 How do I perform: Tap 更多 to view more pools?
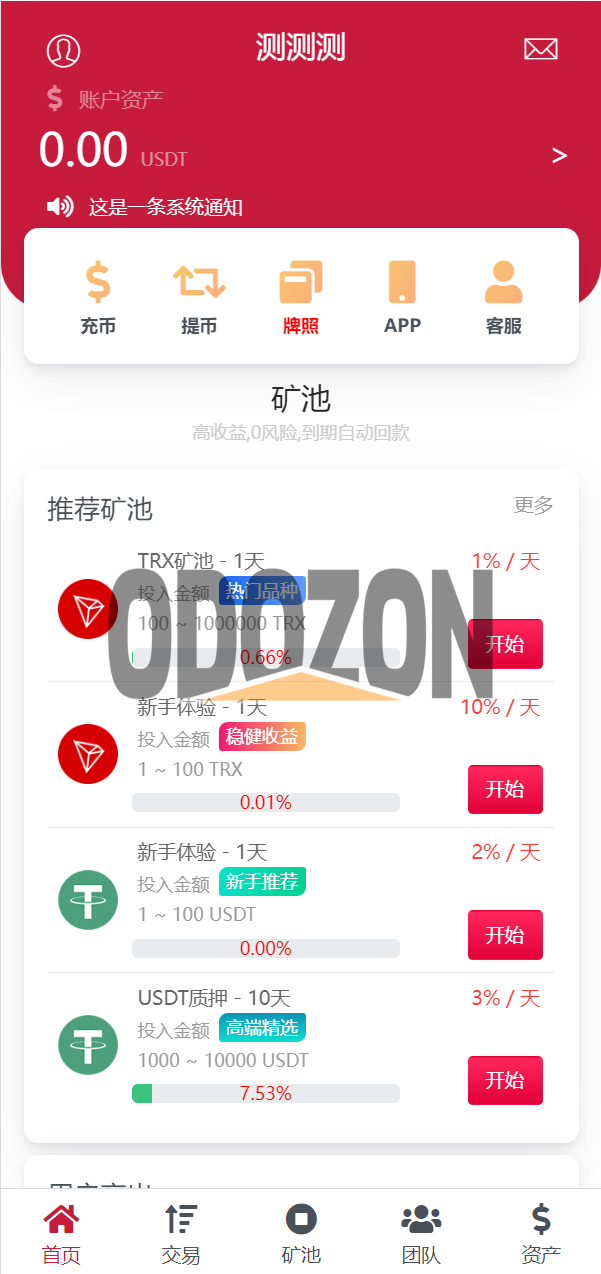tap(533, 505)
